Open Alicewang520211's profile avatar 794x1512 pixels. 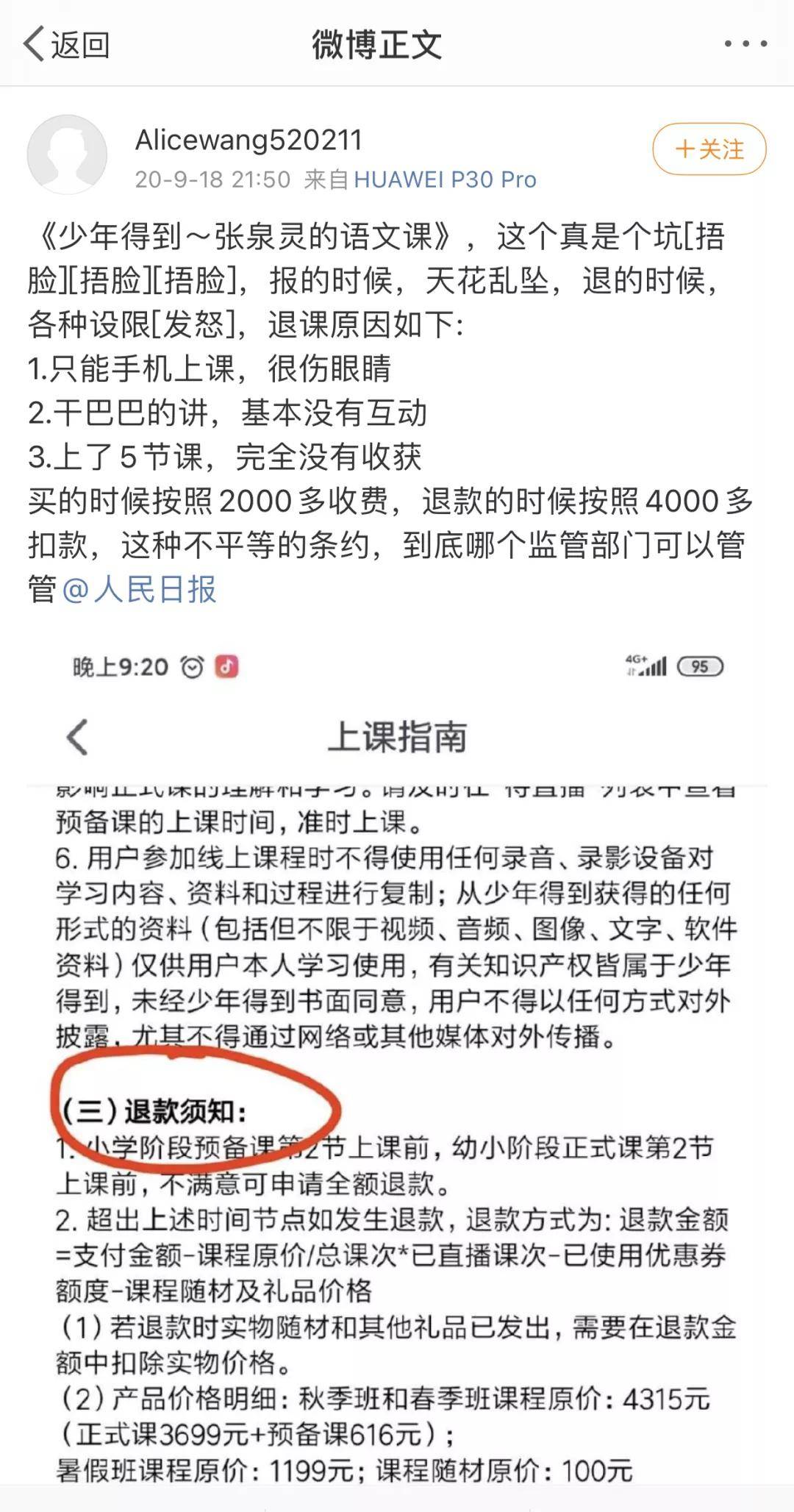click(x=67, y=154)
